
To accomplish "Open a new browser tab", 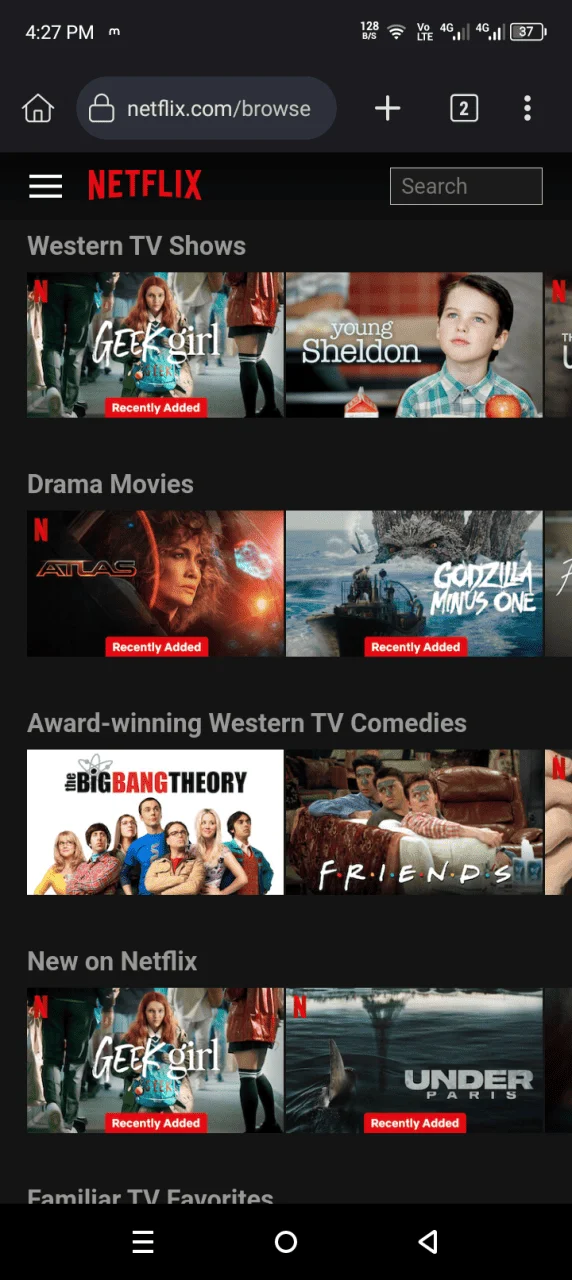I will coord(387,108).
